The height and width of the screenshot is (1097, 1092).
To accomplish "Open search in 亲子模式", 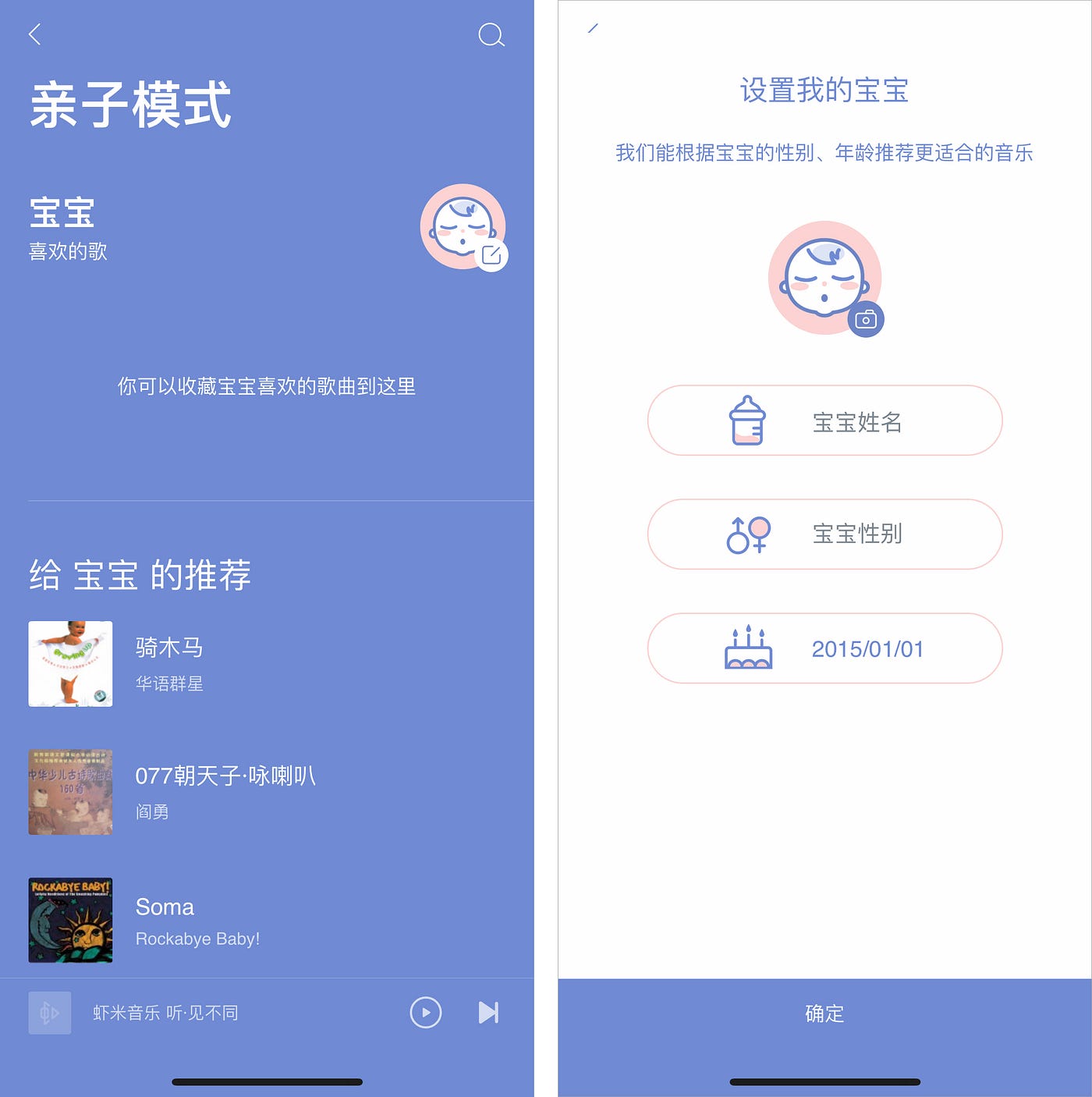I will (491, 34).
